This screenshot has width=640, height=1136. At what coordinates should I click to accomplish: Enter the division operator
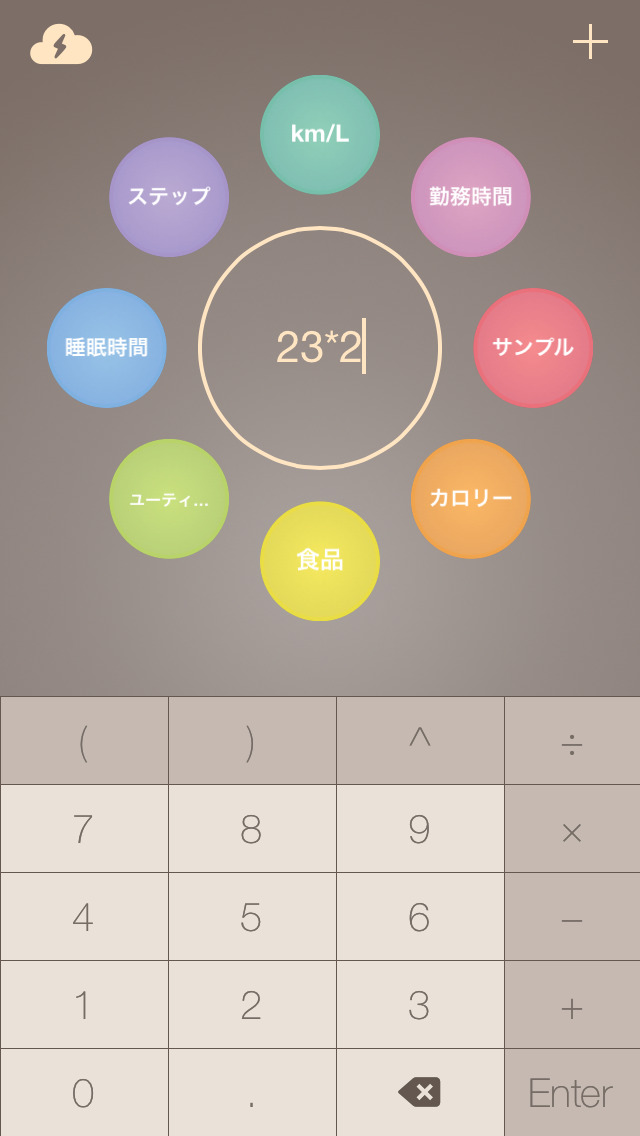coord(572,741)
